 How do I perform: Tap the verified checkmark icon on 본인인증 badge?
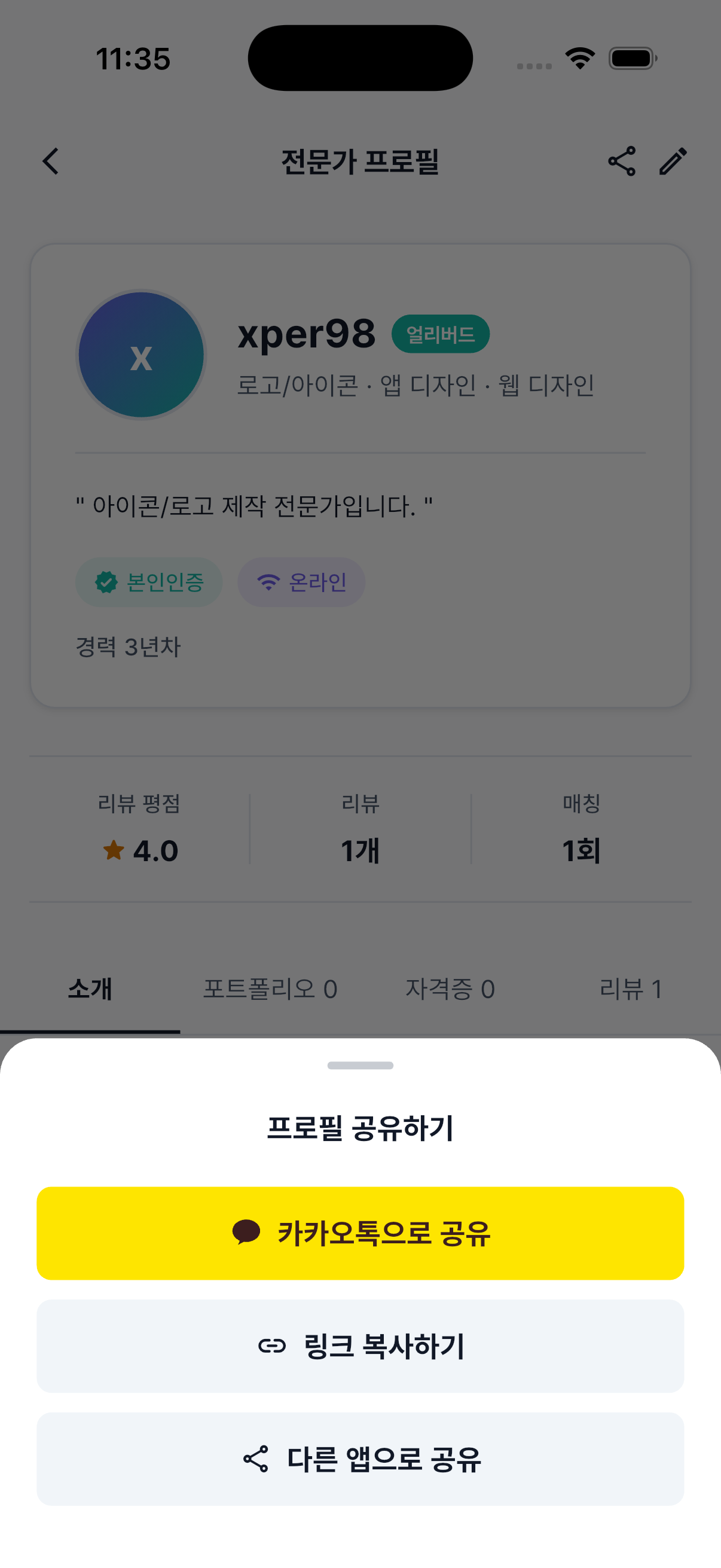107,581
